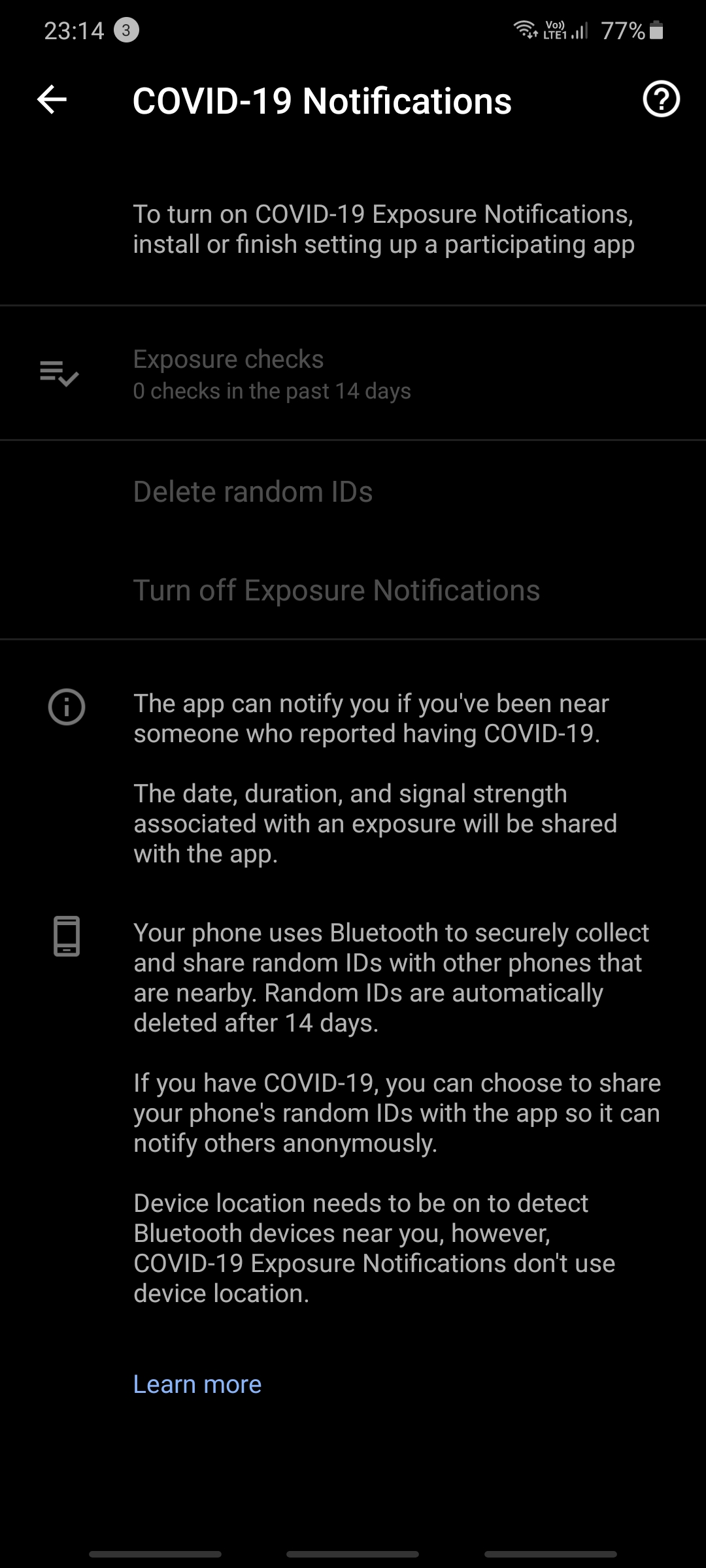Image resolution: width=706 pixels, height=1568 pixels.
Task: Open the help question mark icon
Action: [x=661, y=100]
